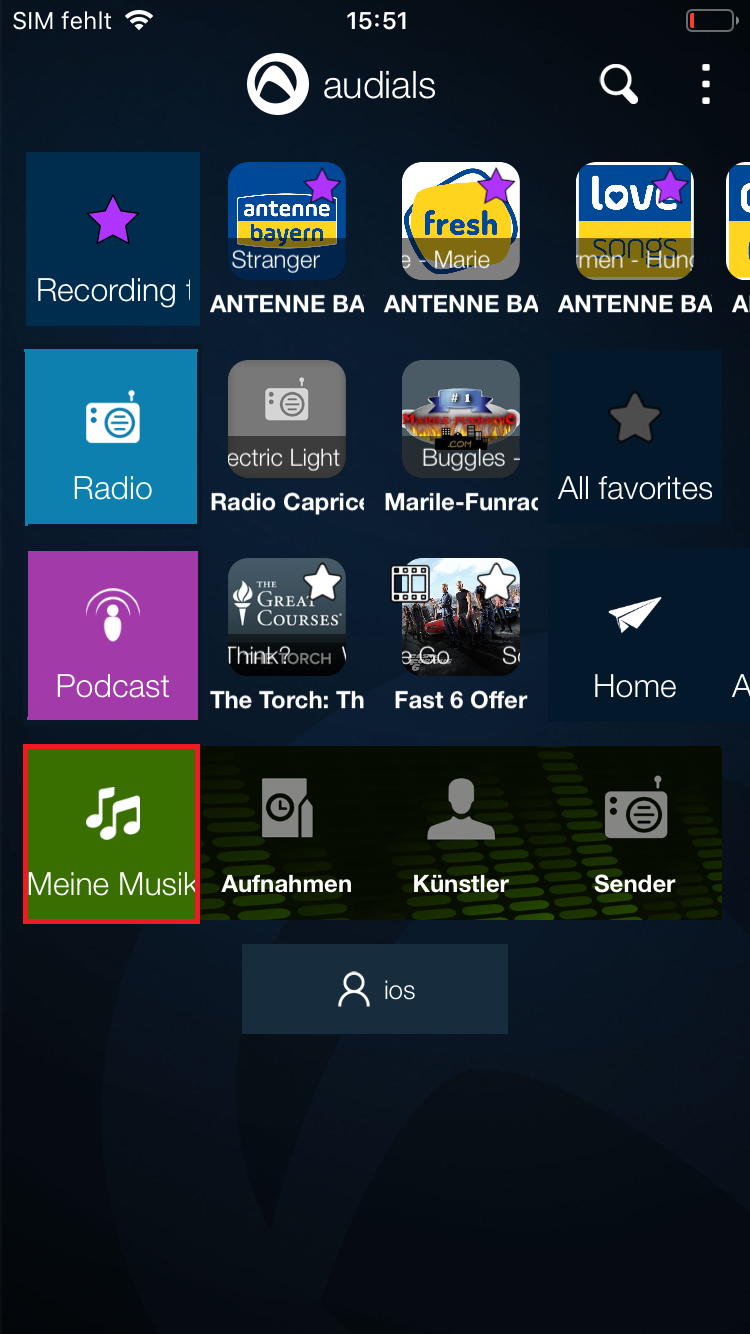Open The Torch podcast tile
The width and height of the screenshot is (750, 1334).
(x=287, y=635)
